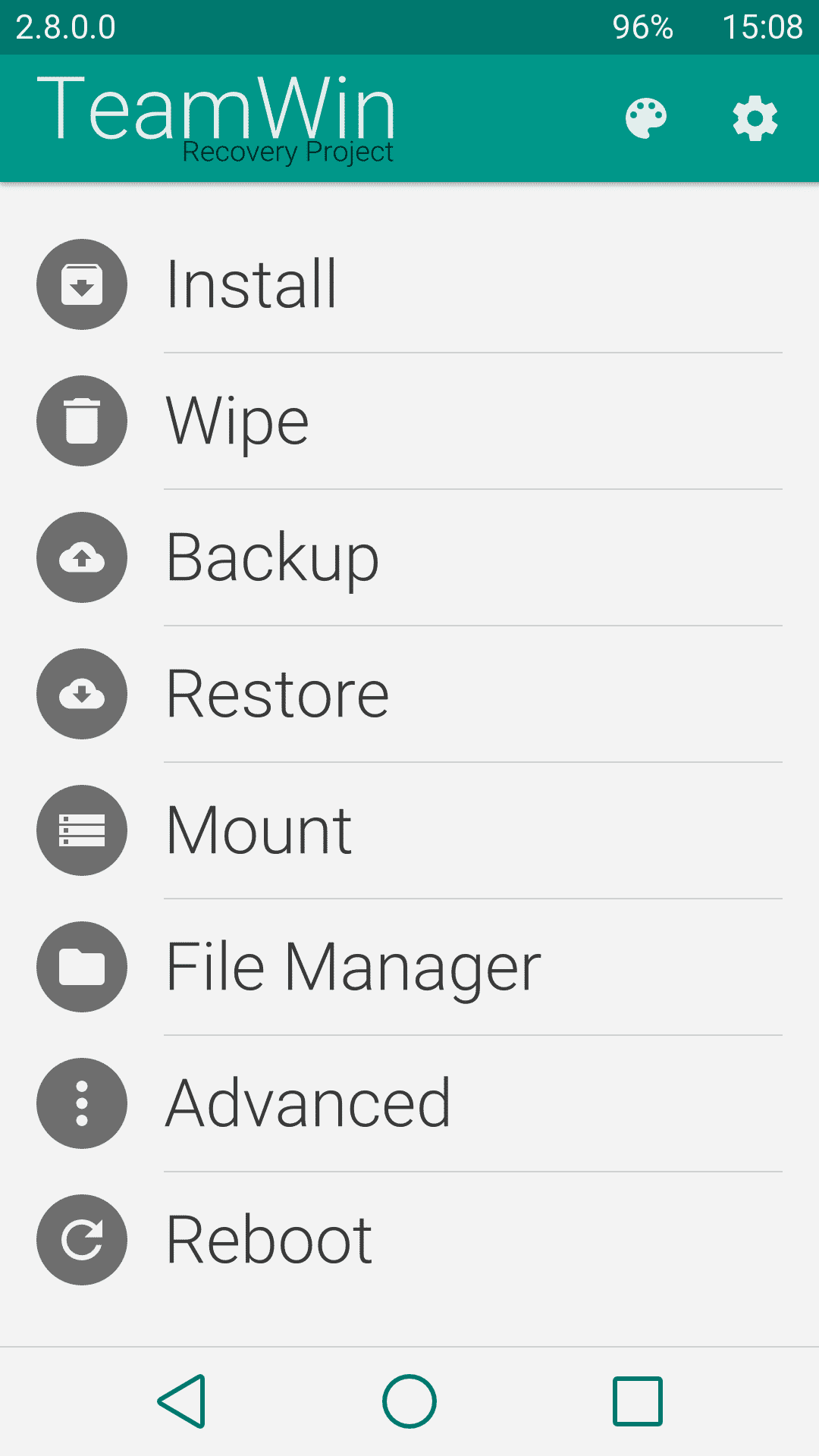
Task: Open the theme palette icon
Action: click(646, 119)
